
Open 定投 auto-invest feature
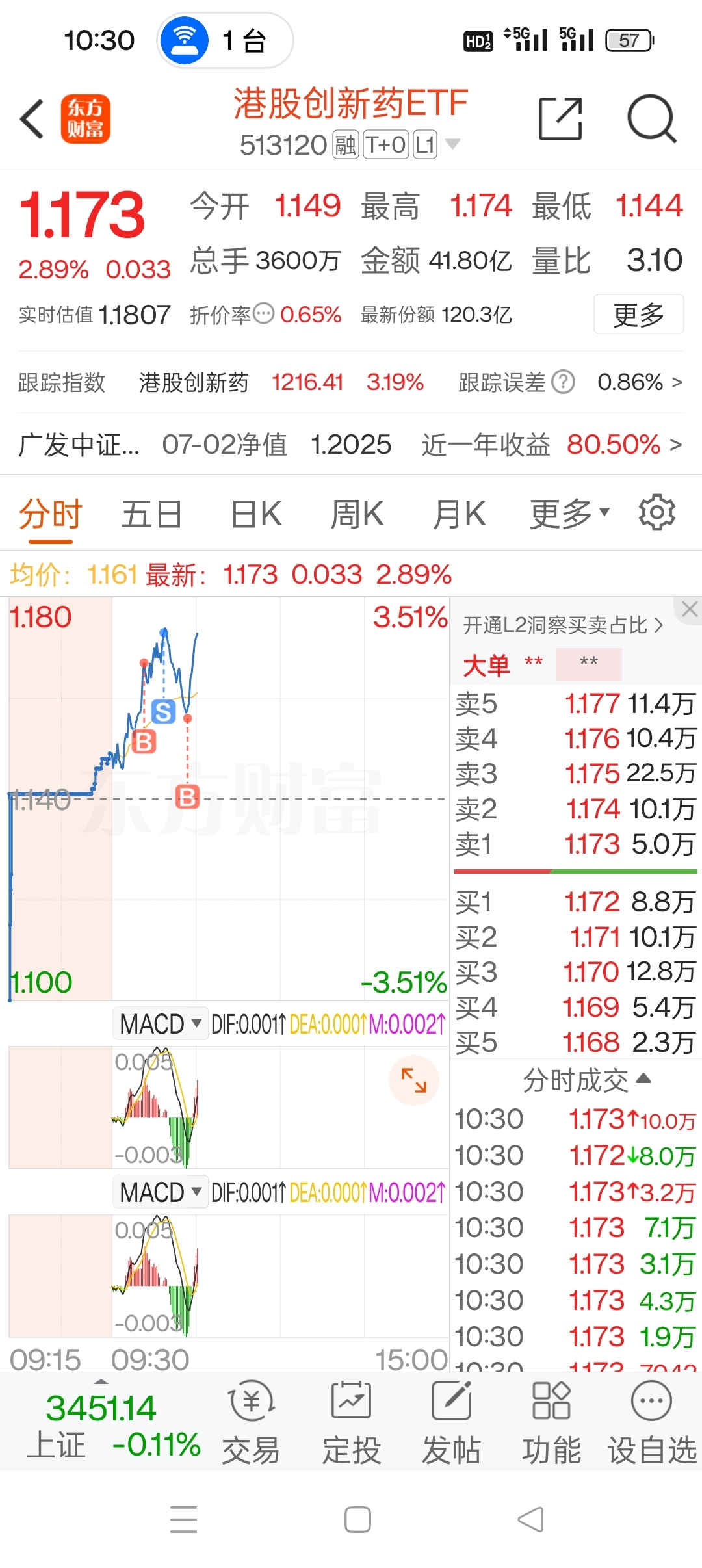click(352, 1420)
